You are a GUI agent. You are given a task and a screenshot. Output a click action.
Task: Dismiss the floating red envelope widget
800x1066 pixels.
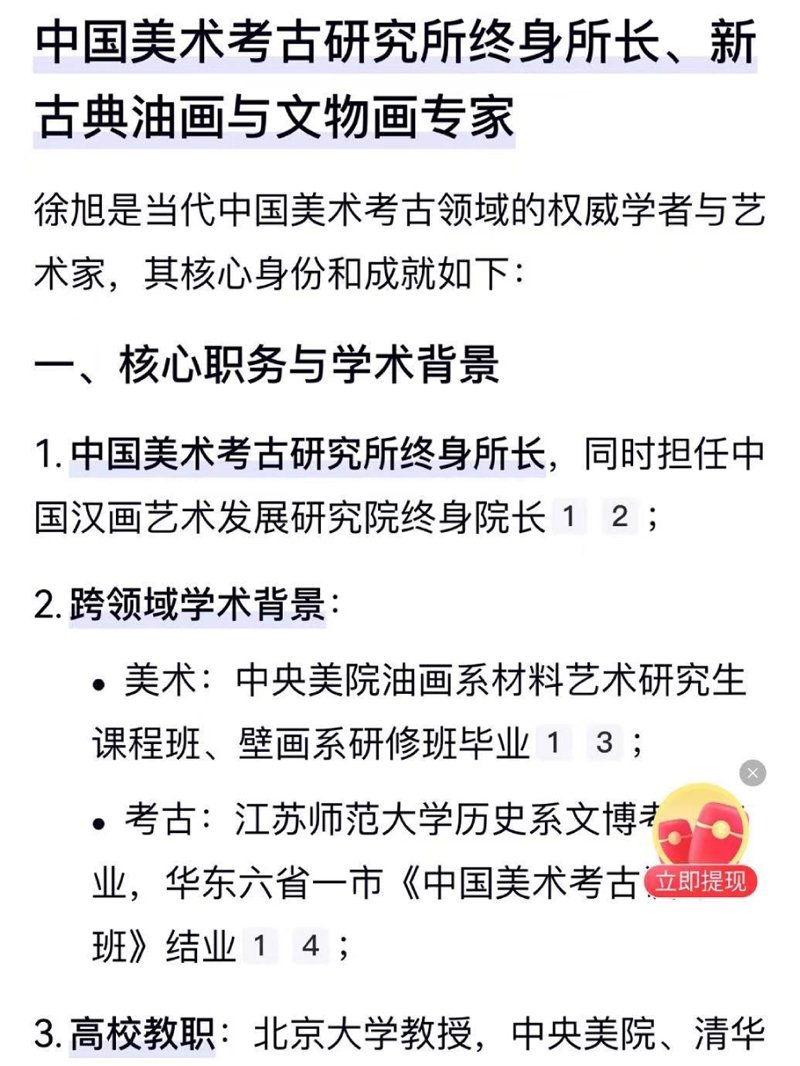coord(753,772)
